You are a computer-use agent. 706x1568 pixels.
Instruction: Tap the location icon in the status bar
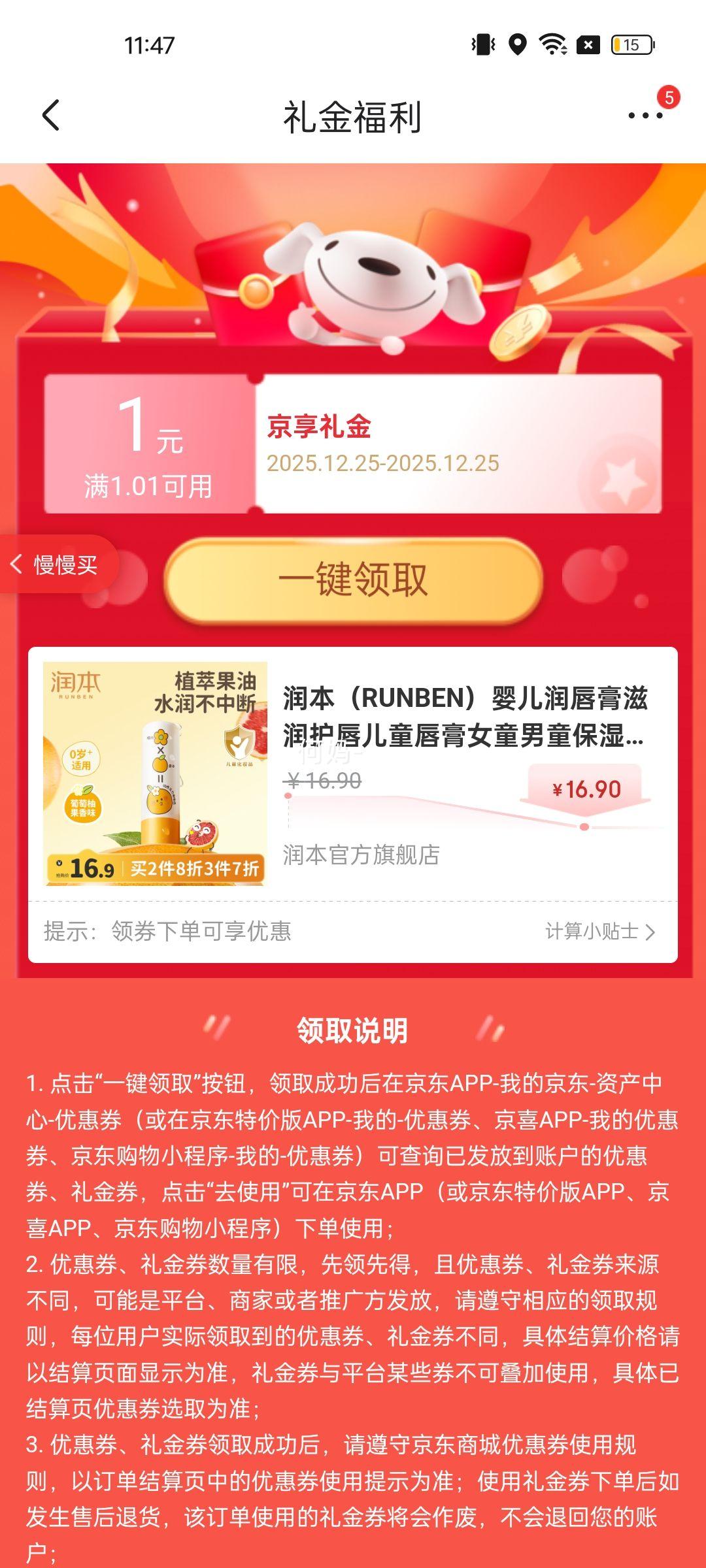[x=516, y=46]
